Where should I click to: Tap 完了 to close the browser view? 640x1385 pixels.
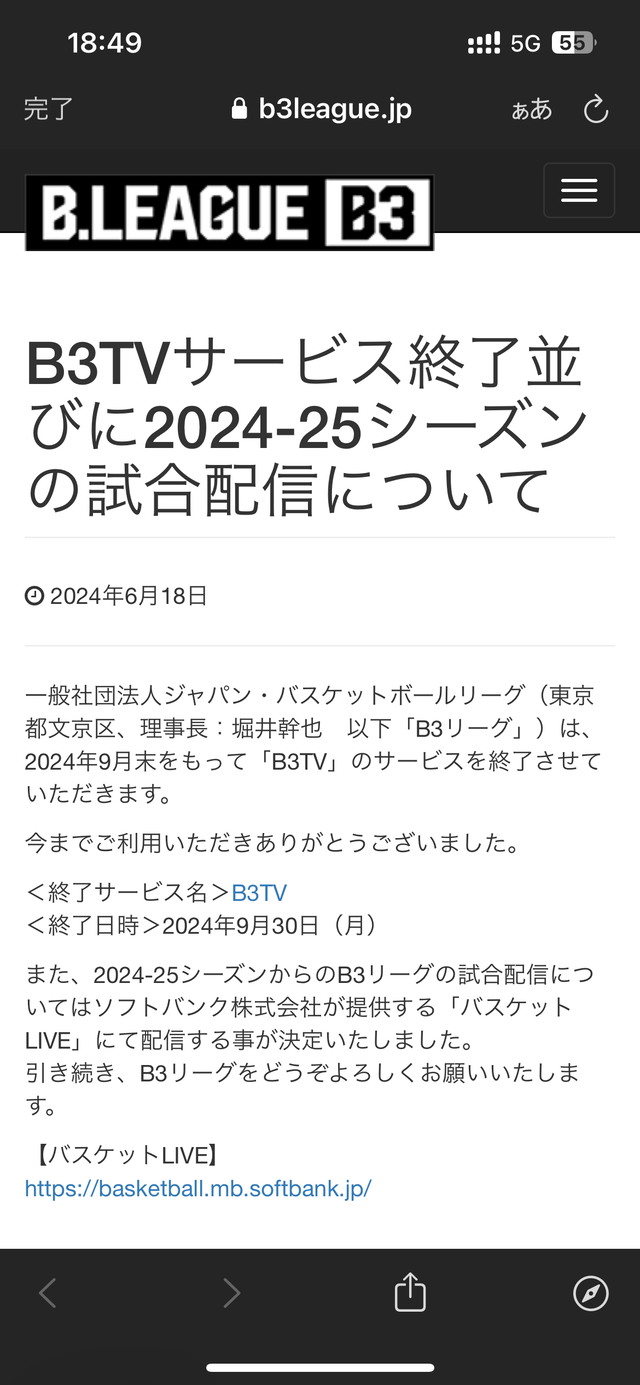(x=49, y=109)
